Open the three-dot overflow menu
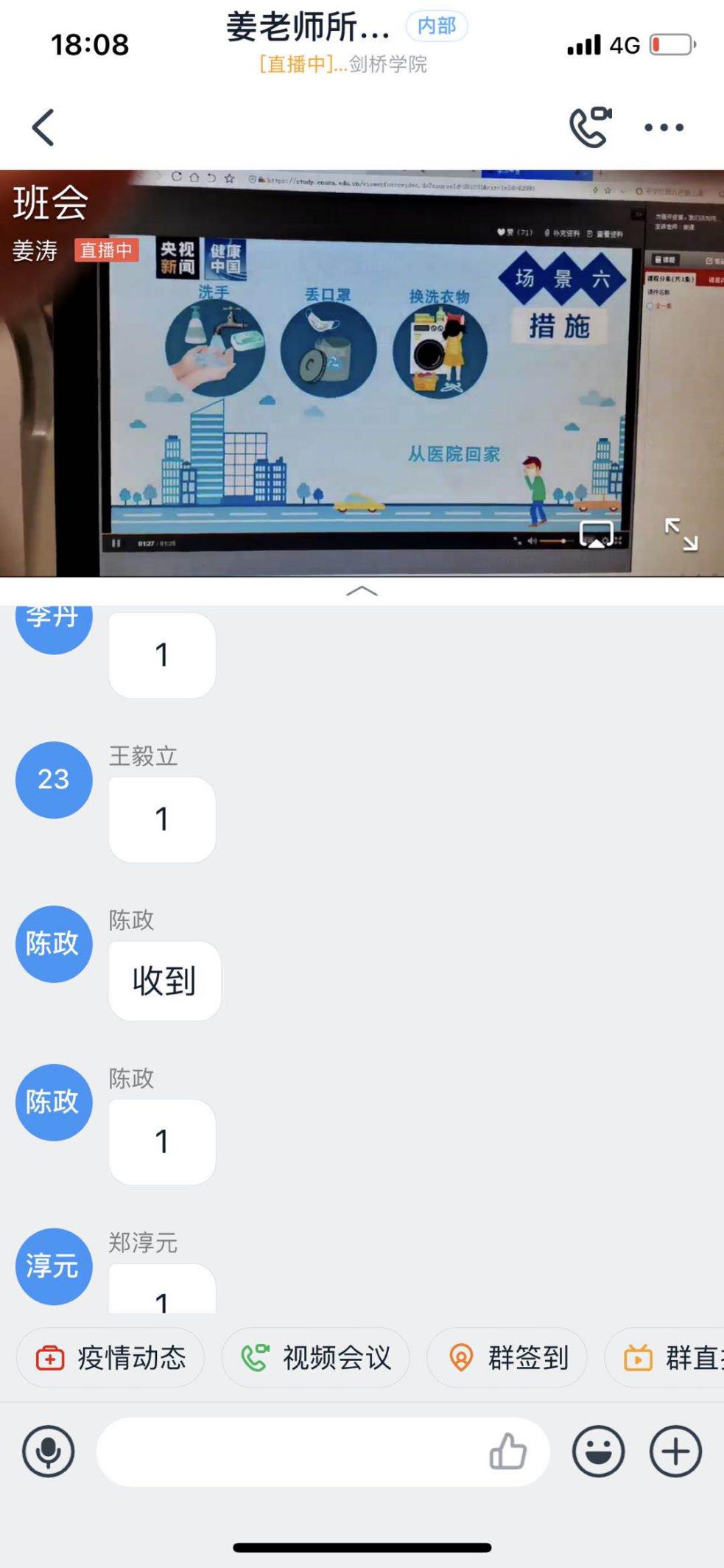The image size is (724, 1568). pyautogui.click(x=664, y=127)
